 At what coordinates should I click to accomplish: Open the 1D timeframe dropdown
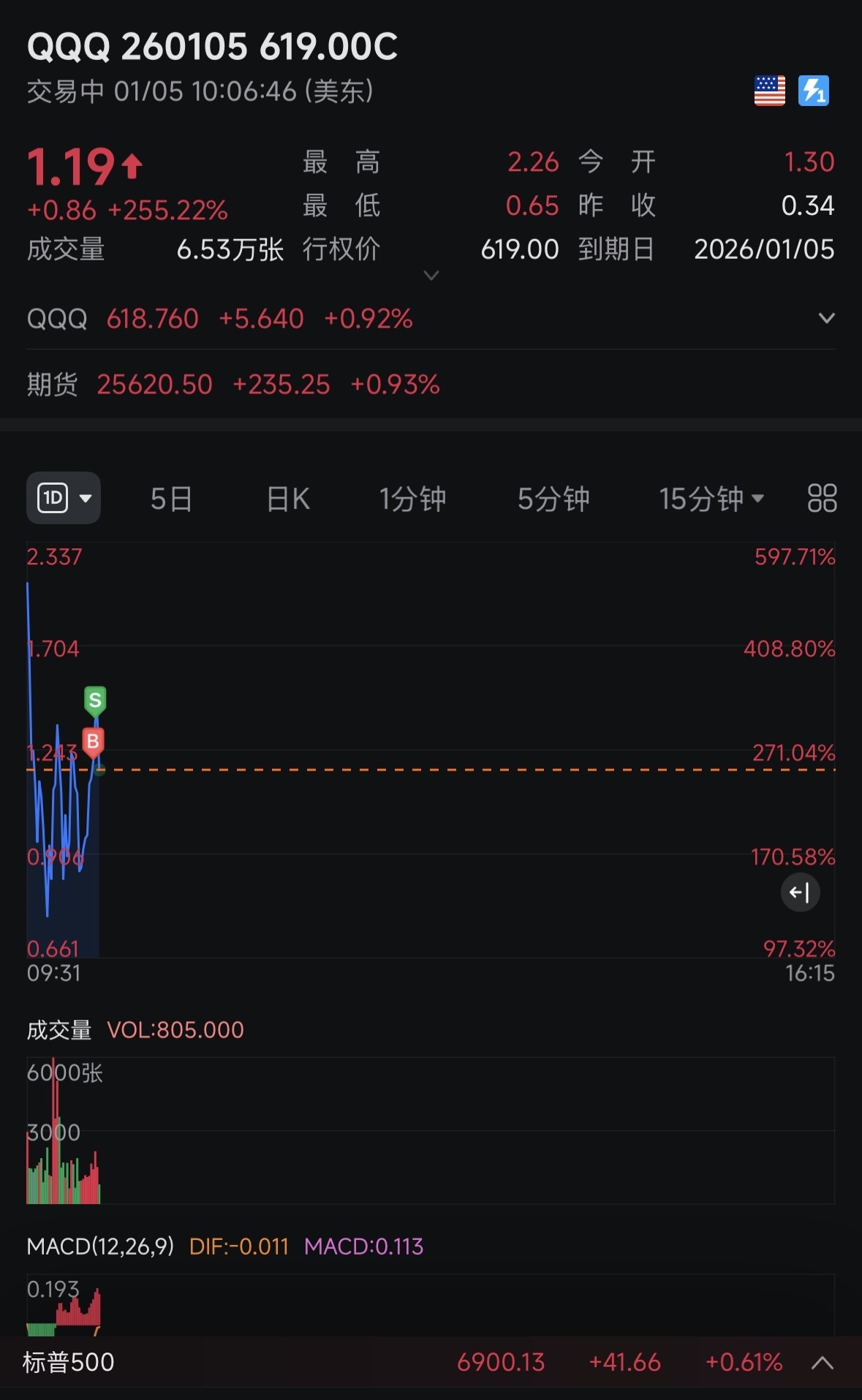tap(64, 499)
